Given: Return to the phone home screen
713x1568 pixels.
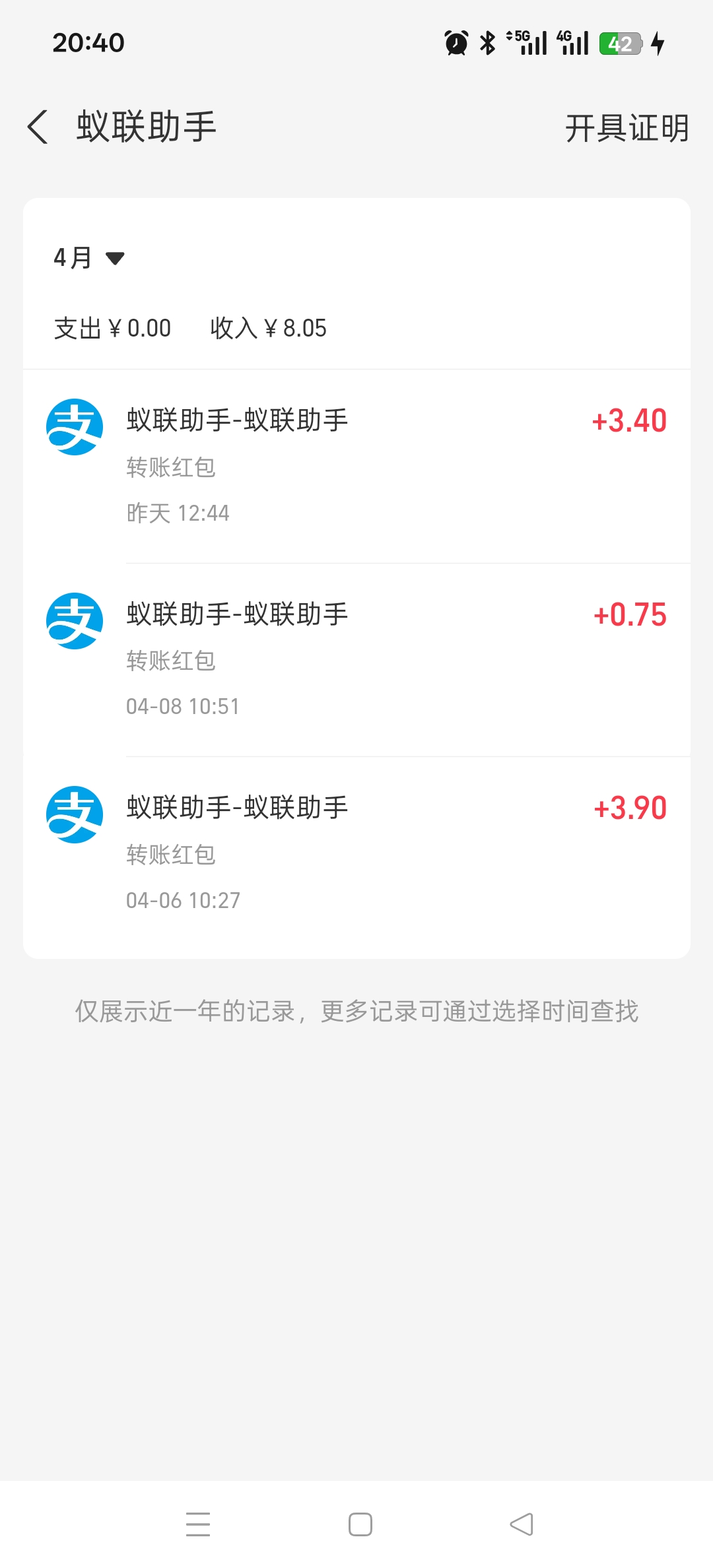Looking at the screenshot, I should 360,1524.
